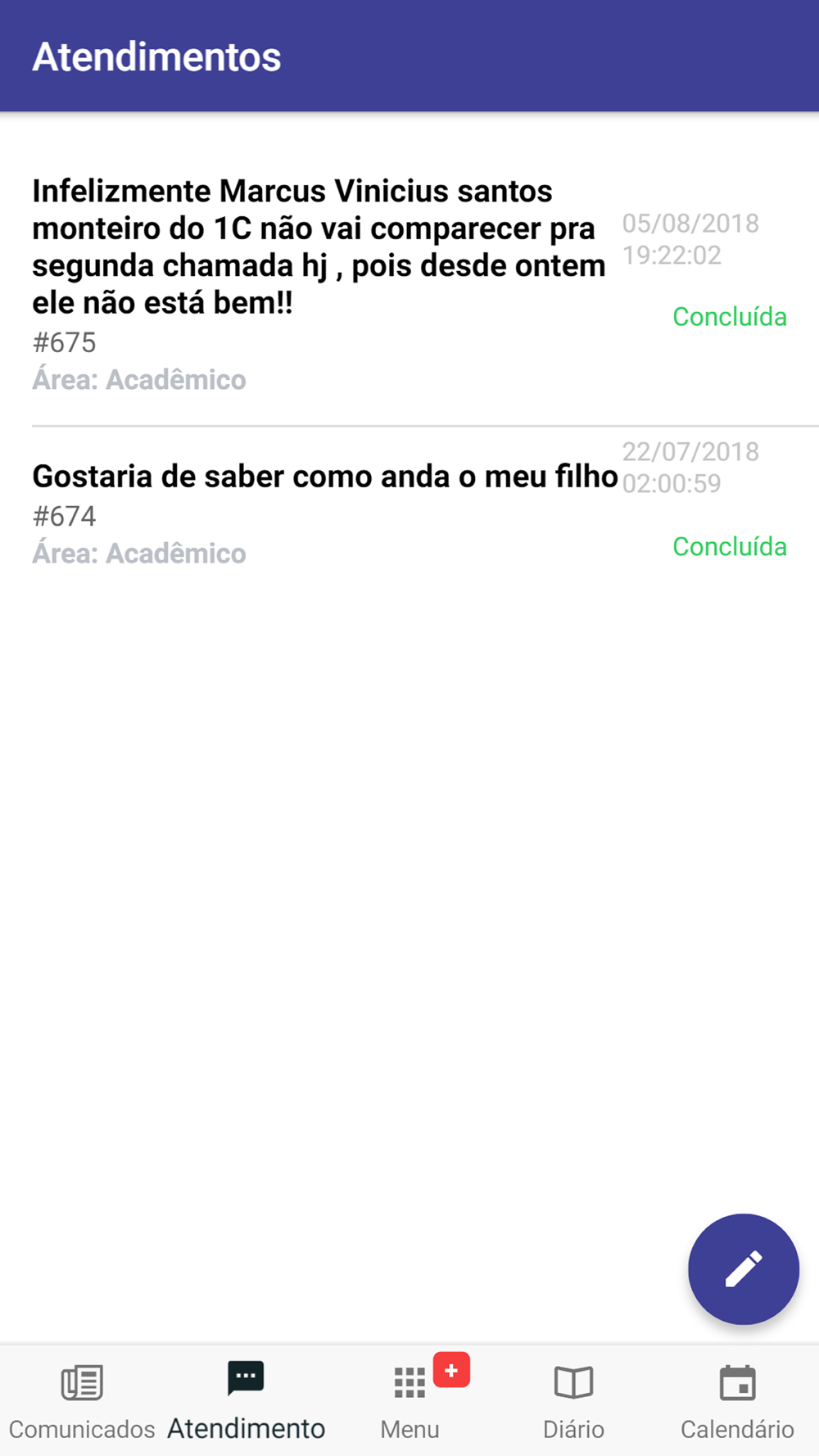819x1456 pixels.
Task: Open the Menu tab
Action: tap(409, 1401)
